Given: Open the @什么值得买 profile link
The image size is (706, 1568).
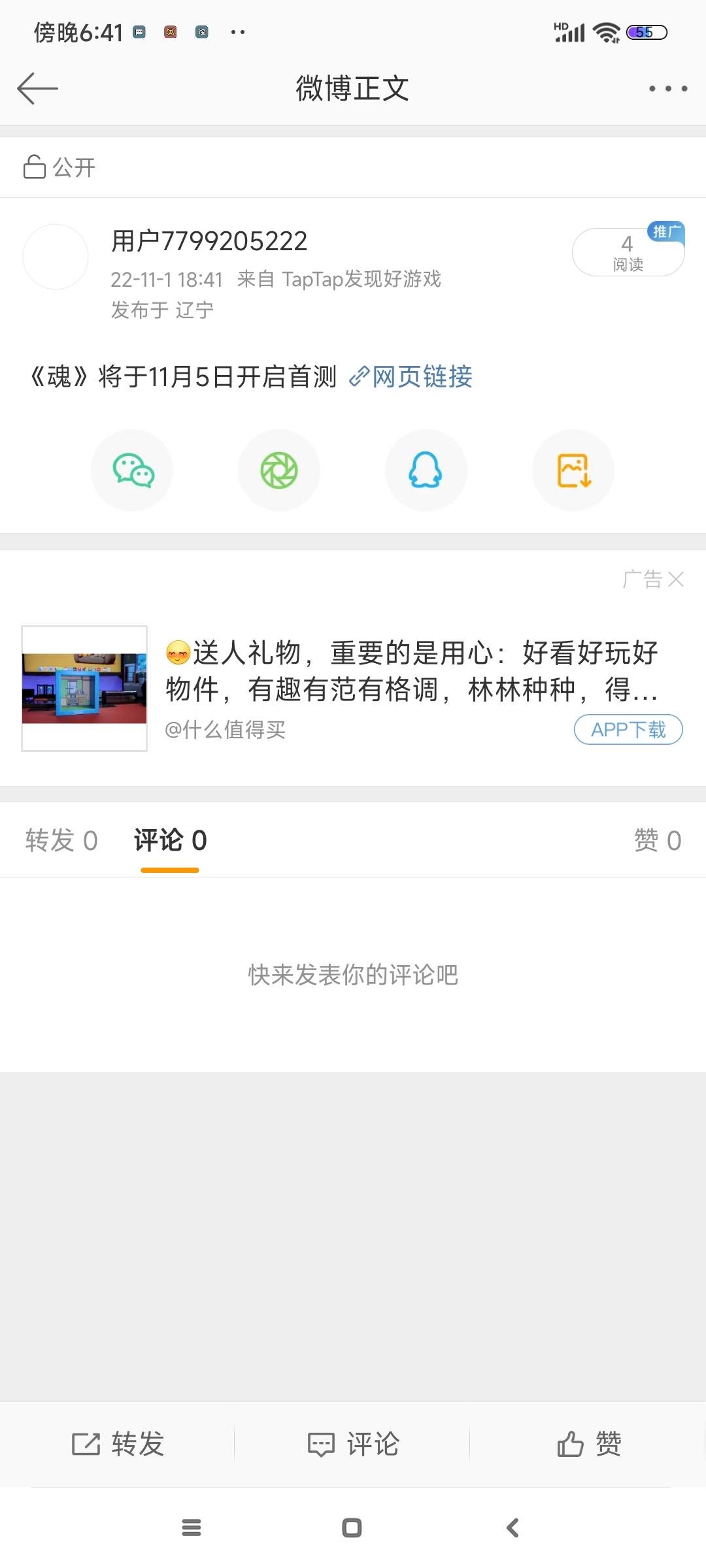Looking at the screenshot, I should click(x=226, y=730).
